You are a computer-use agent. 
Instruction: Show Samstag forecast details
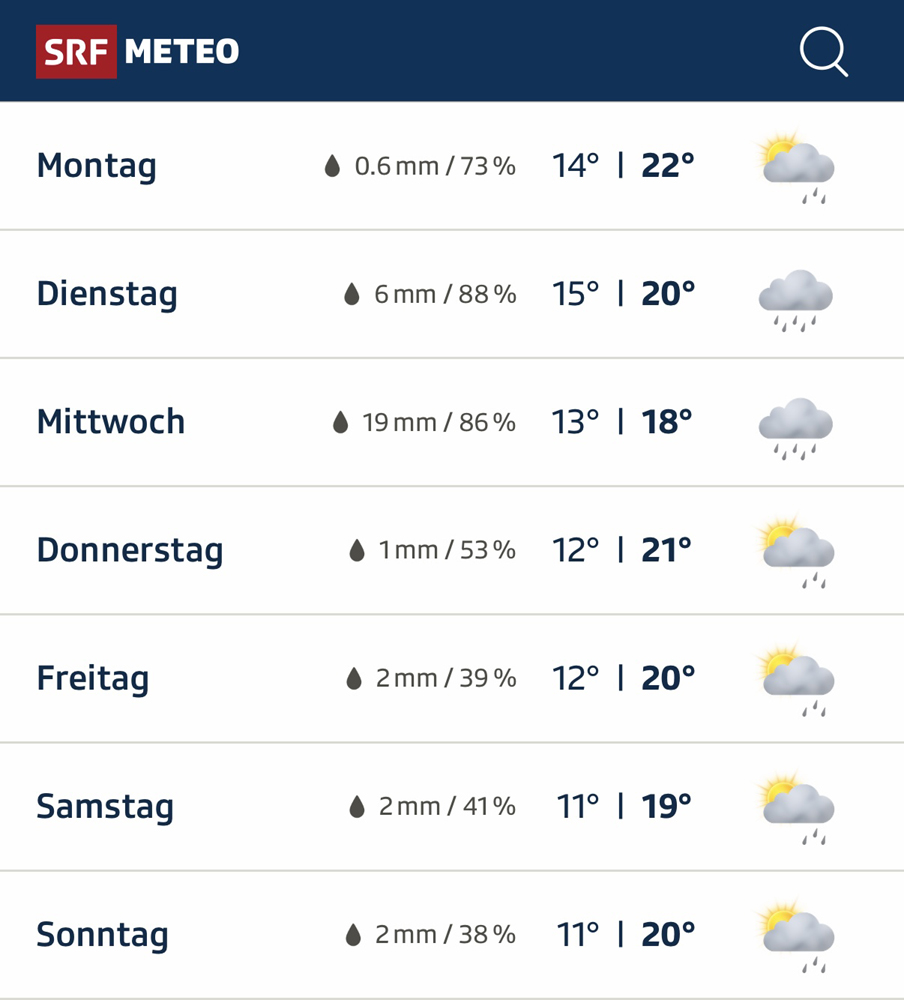point(450,806)
